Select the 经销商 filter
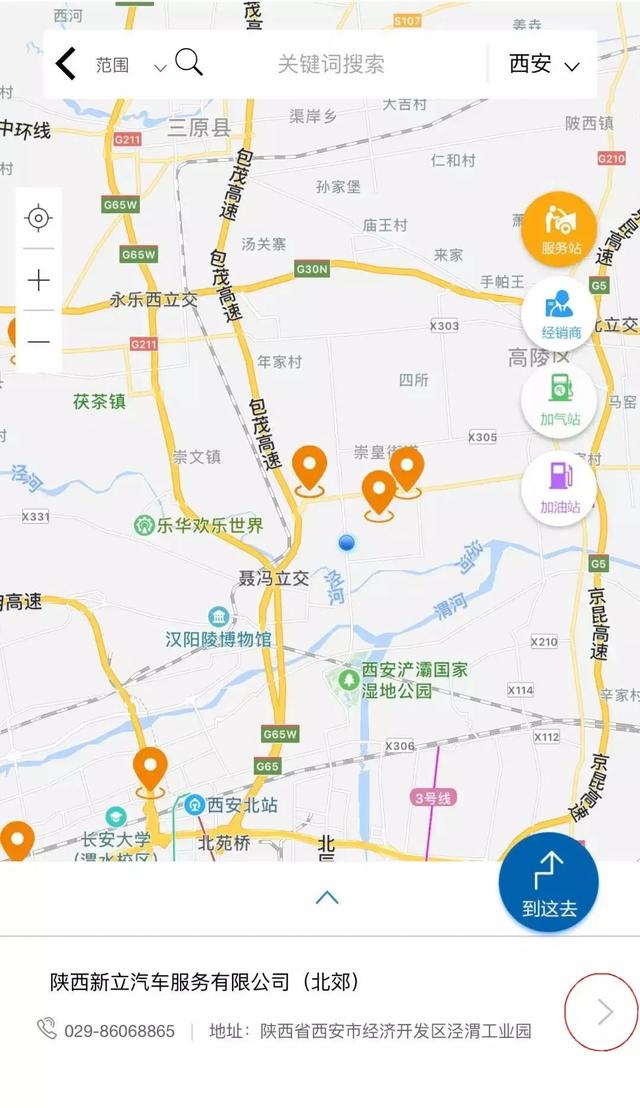Screen dimensions: 640x1108 (559, 314)
